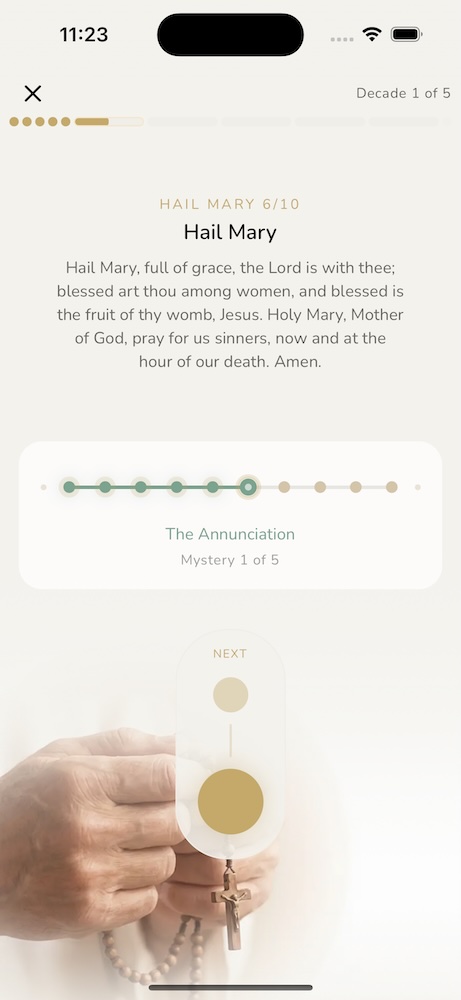
Task: Tap the large gold bead button
Action: (x=230, y=801)
